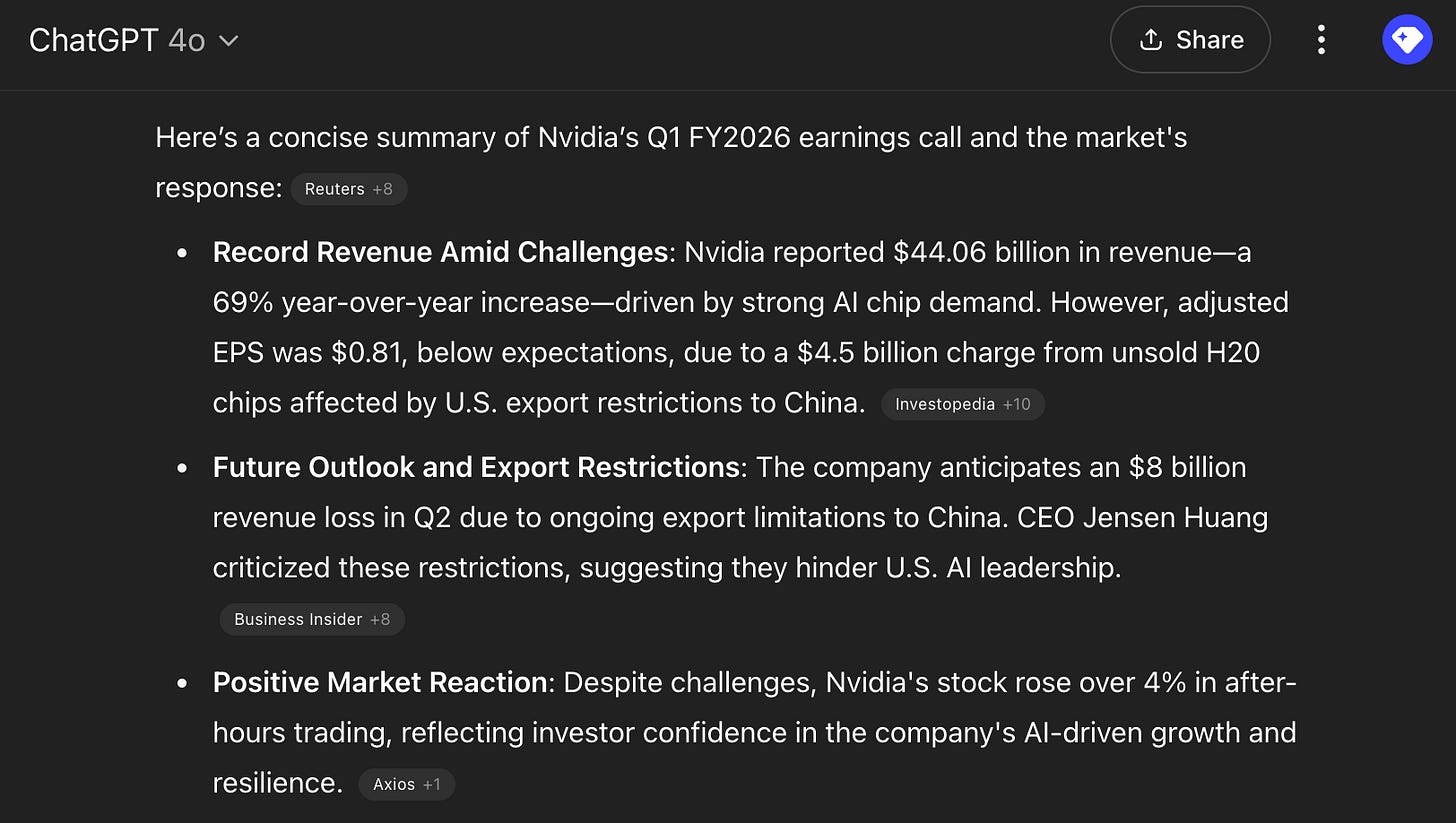The image size is (1456, 823).
Task: View the Investopedia +10 sources
Action: pyautogui.click(x=963, y=404)
